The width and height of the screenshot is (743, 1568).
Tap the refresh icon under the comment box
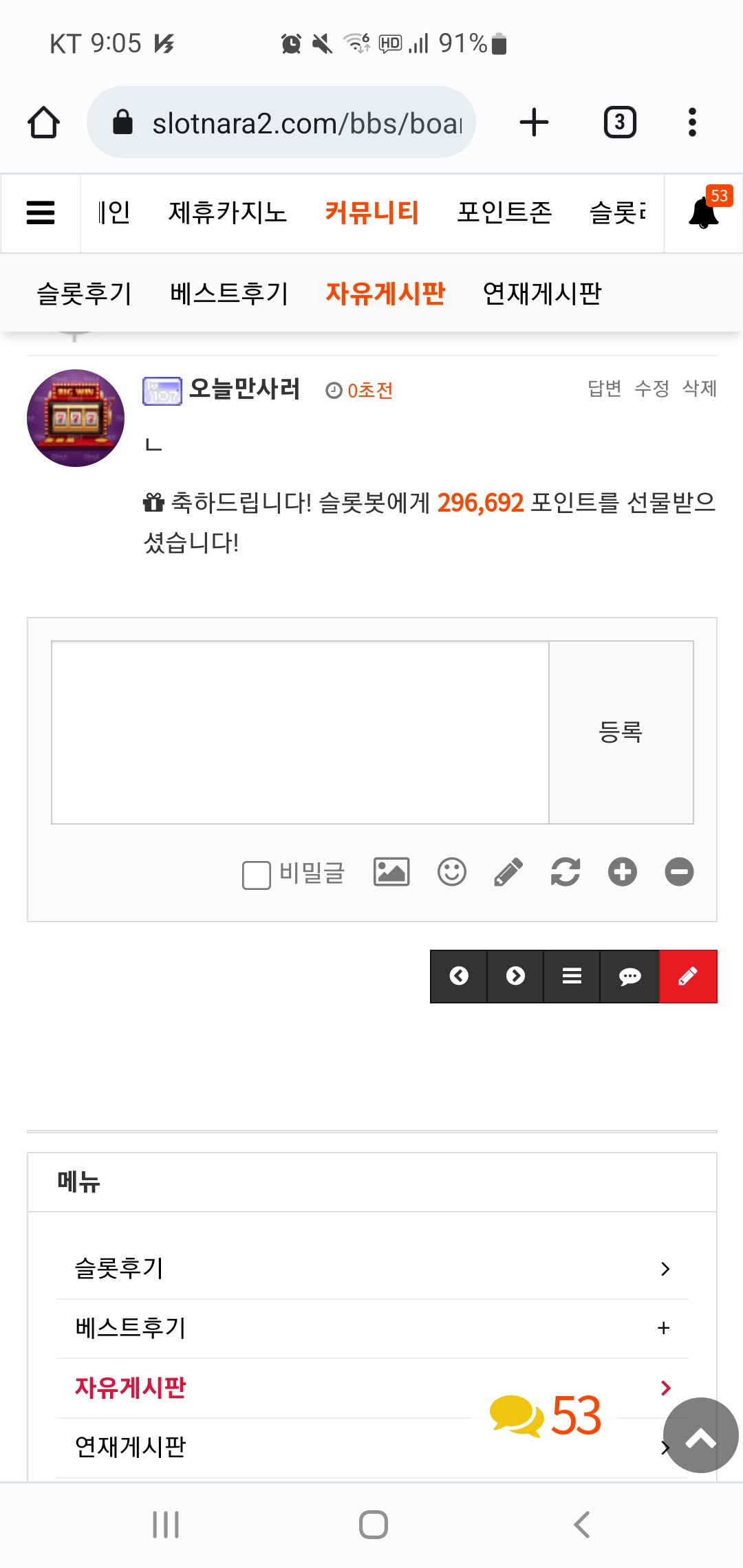566,872
